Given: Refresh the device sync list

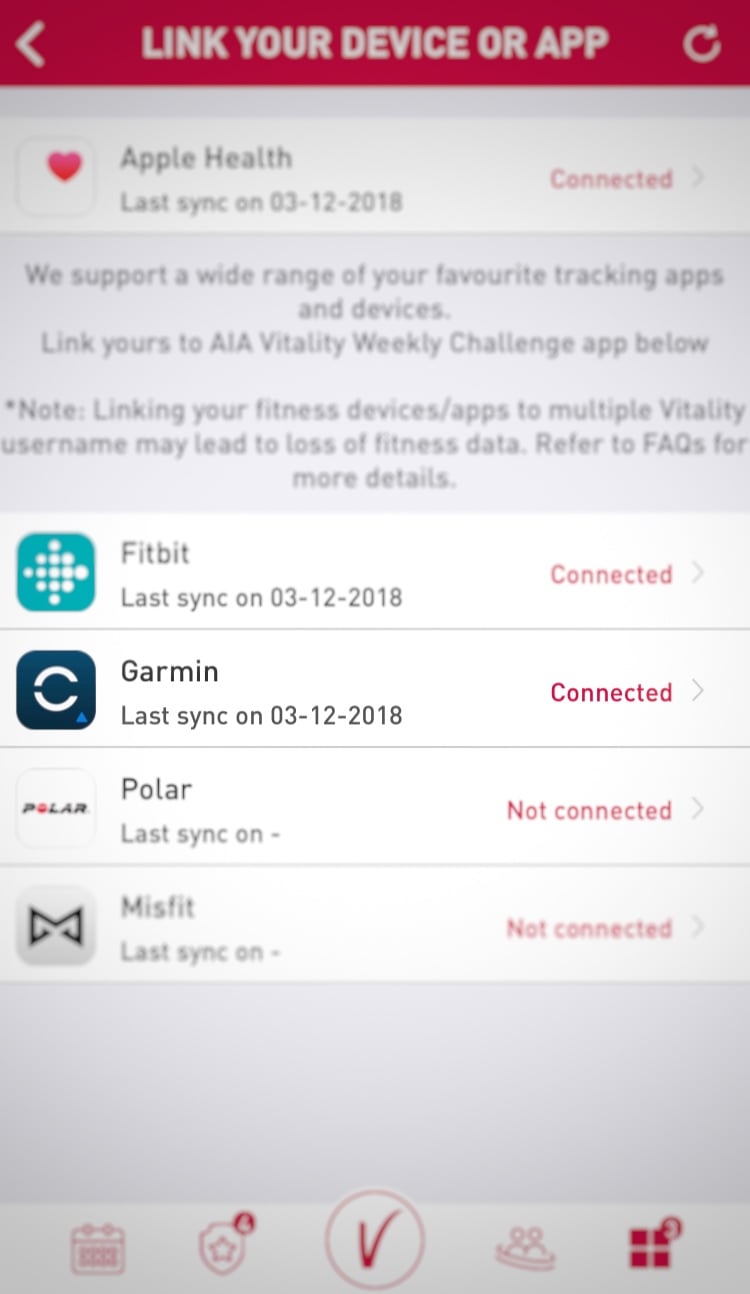Looking at the screenshot, I should (701, 44).
